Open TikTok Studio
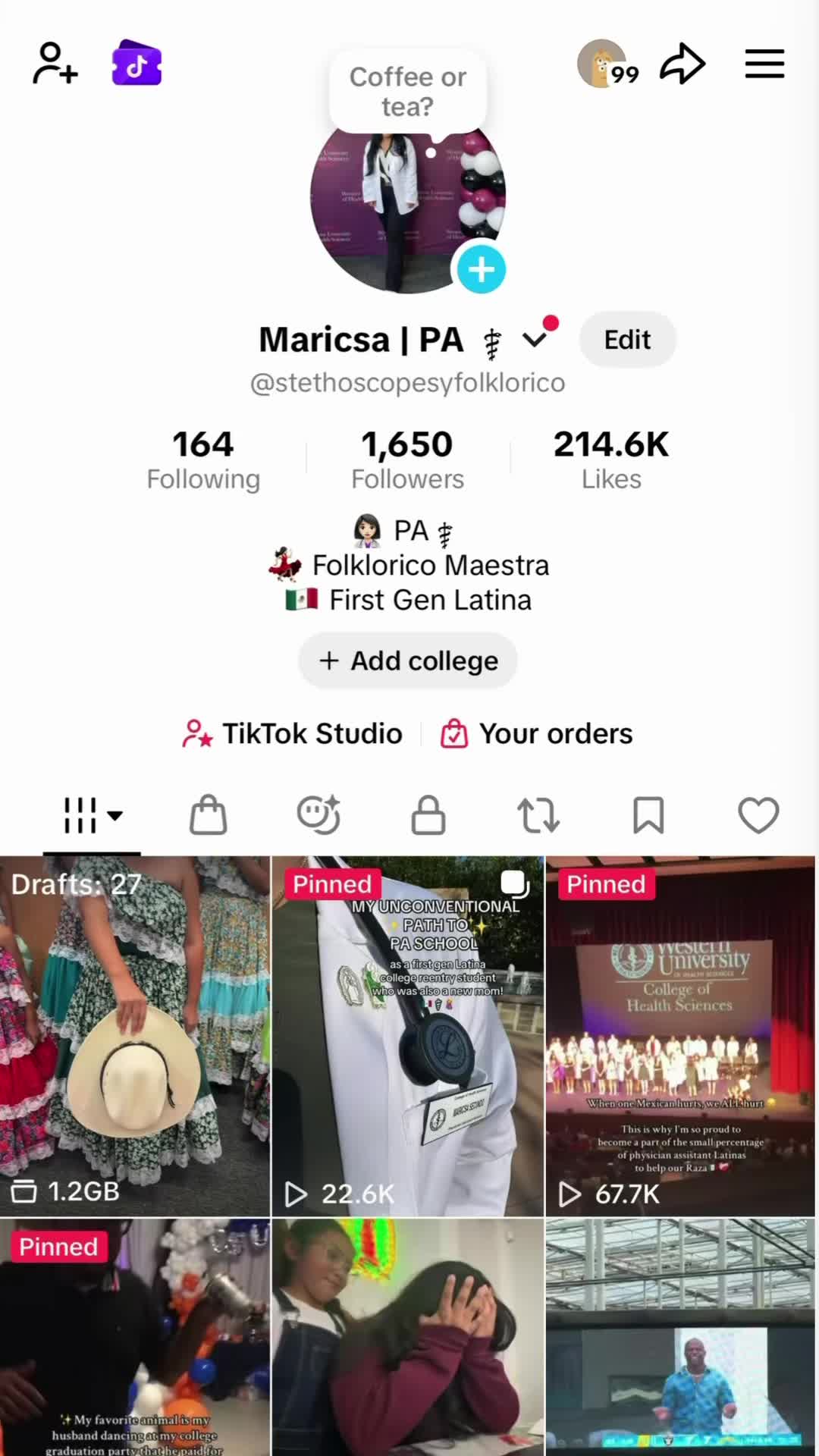This screenshot has width=819, height=1456. click(x=292, y=733)
